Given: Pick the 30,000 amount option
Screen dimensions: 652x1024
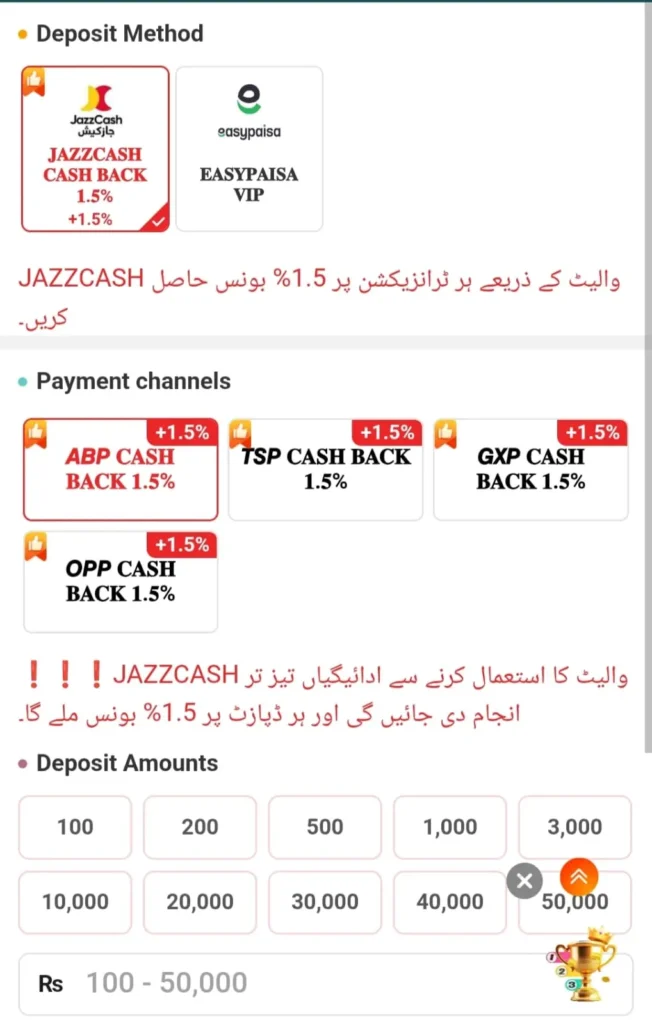Looking at the screenshot, I should (x=325, y=902).
